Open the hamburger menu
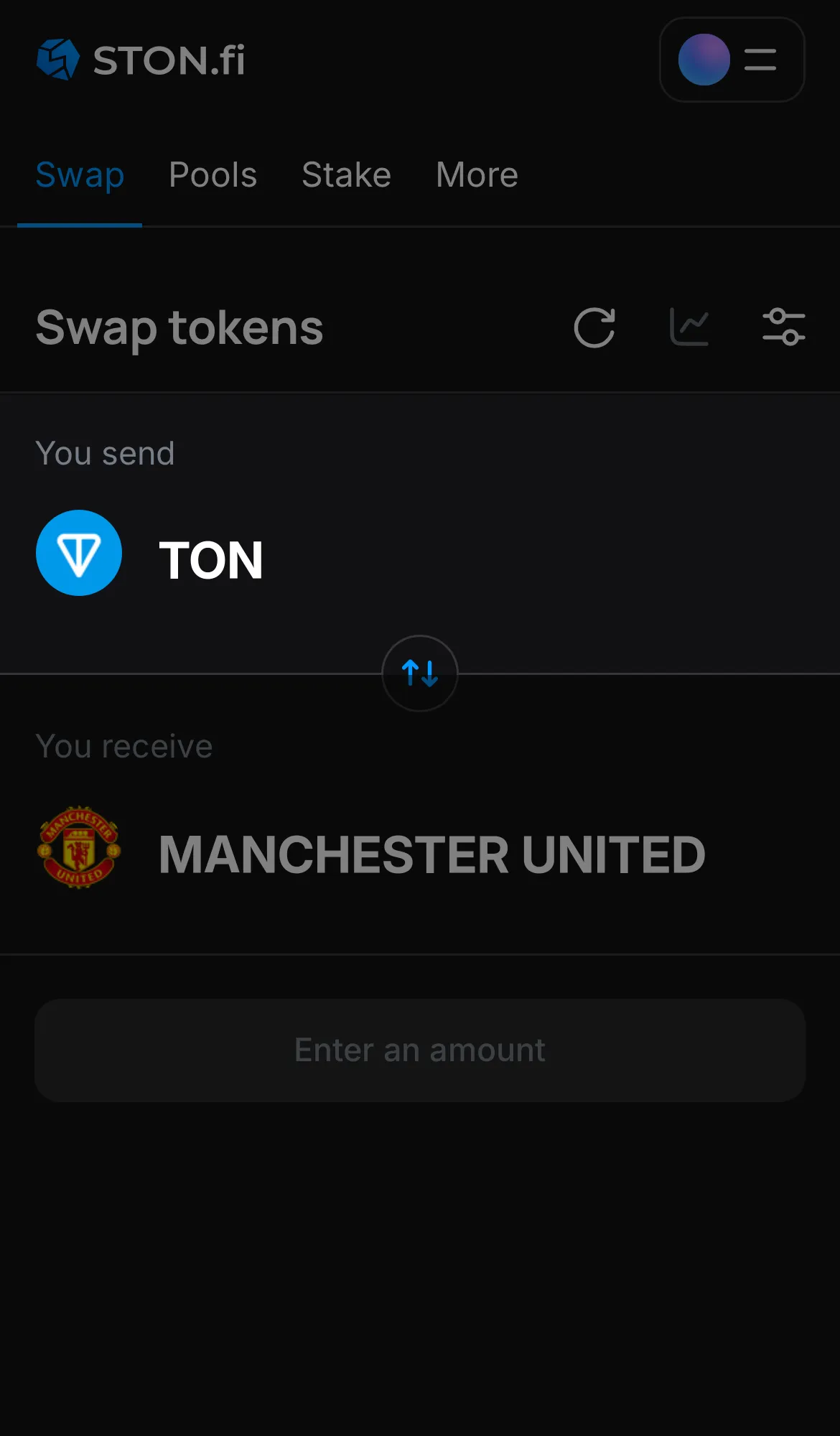The height and width of the screenshot is (1436, 840). tap(759, 60)
